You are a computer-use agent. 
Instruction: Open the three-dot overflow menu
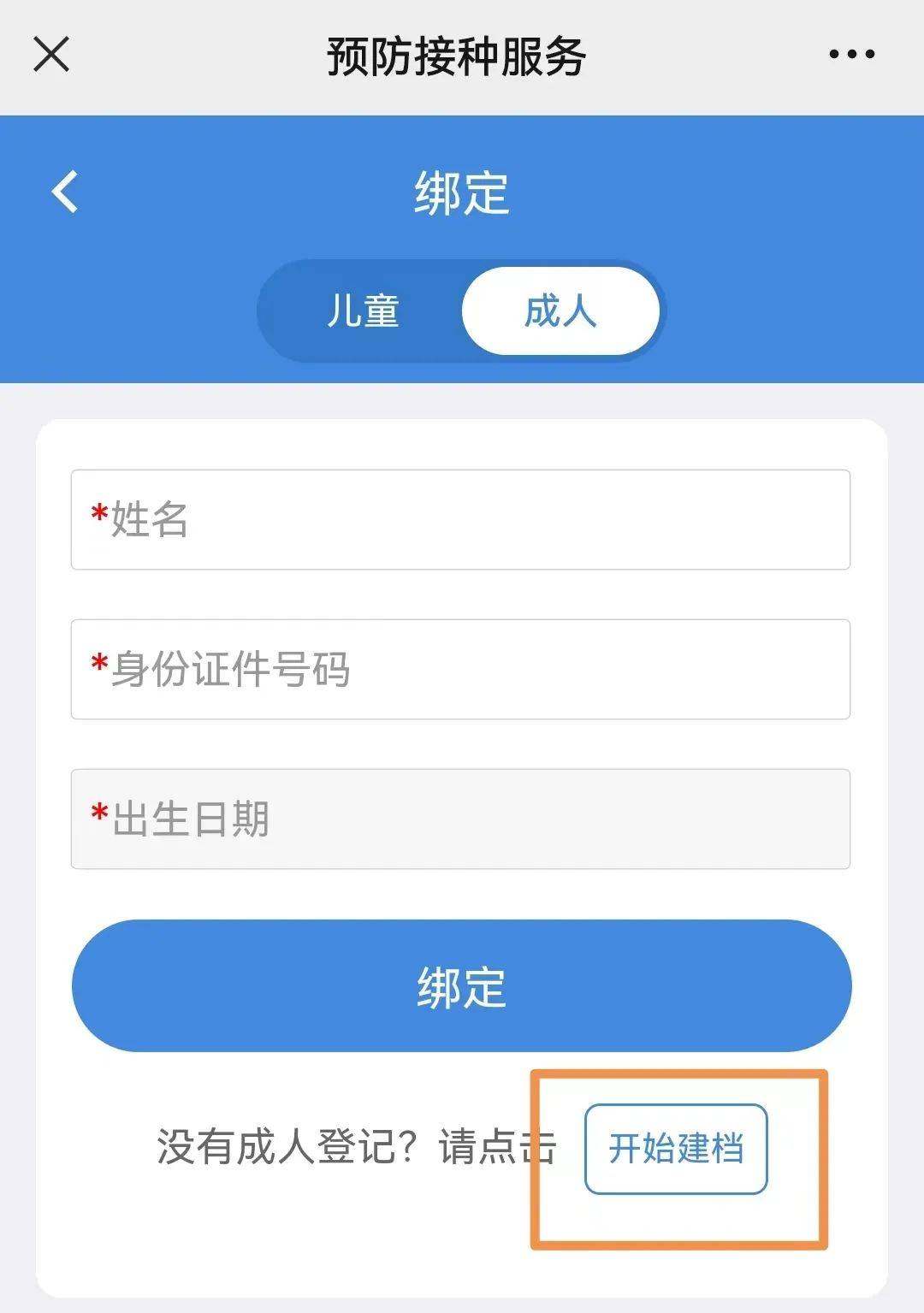851,55
